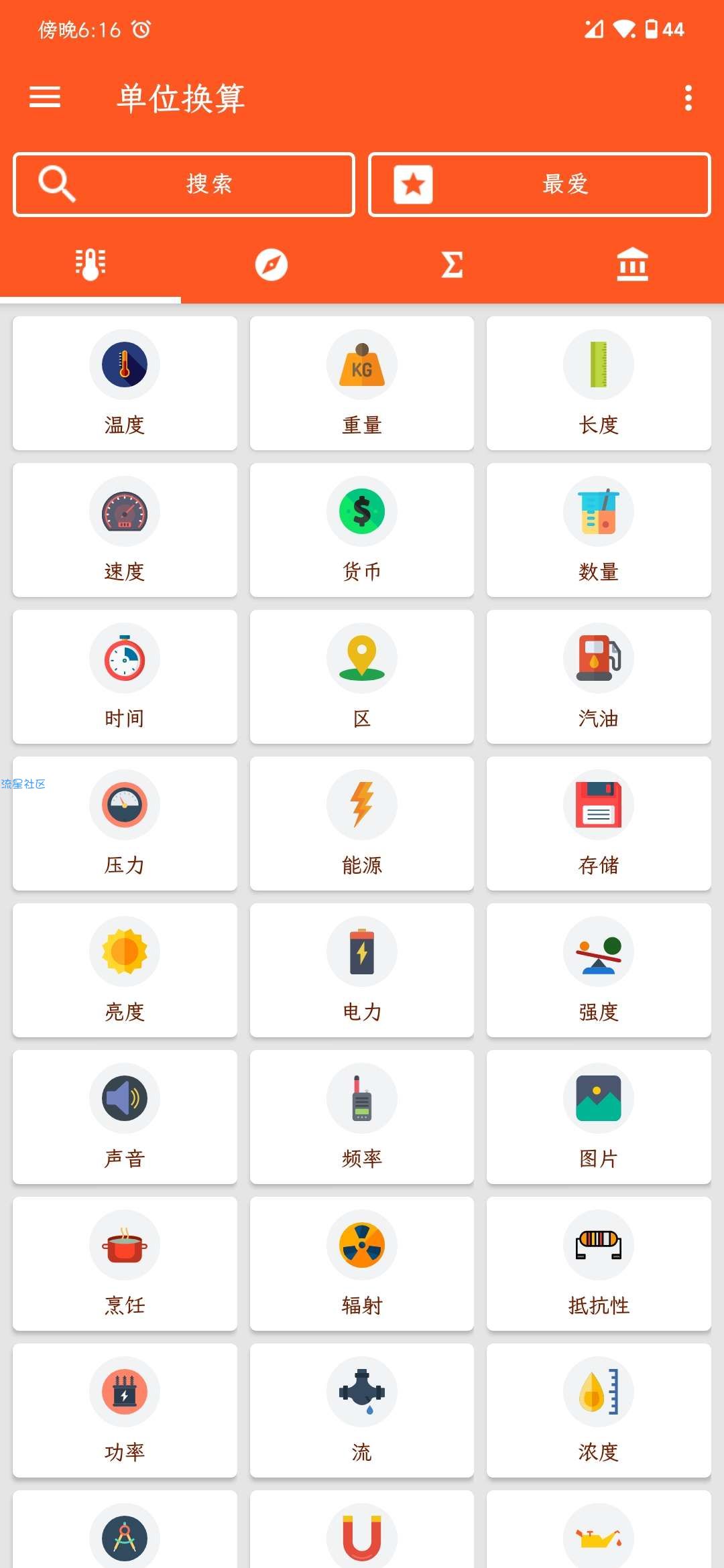The width and height of the screenshot is (724, 1568).
Task: Switch to the compass tab
Action: click(x=271, y=264)
